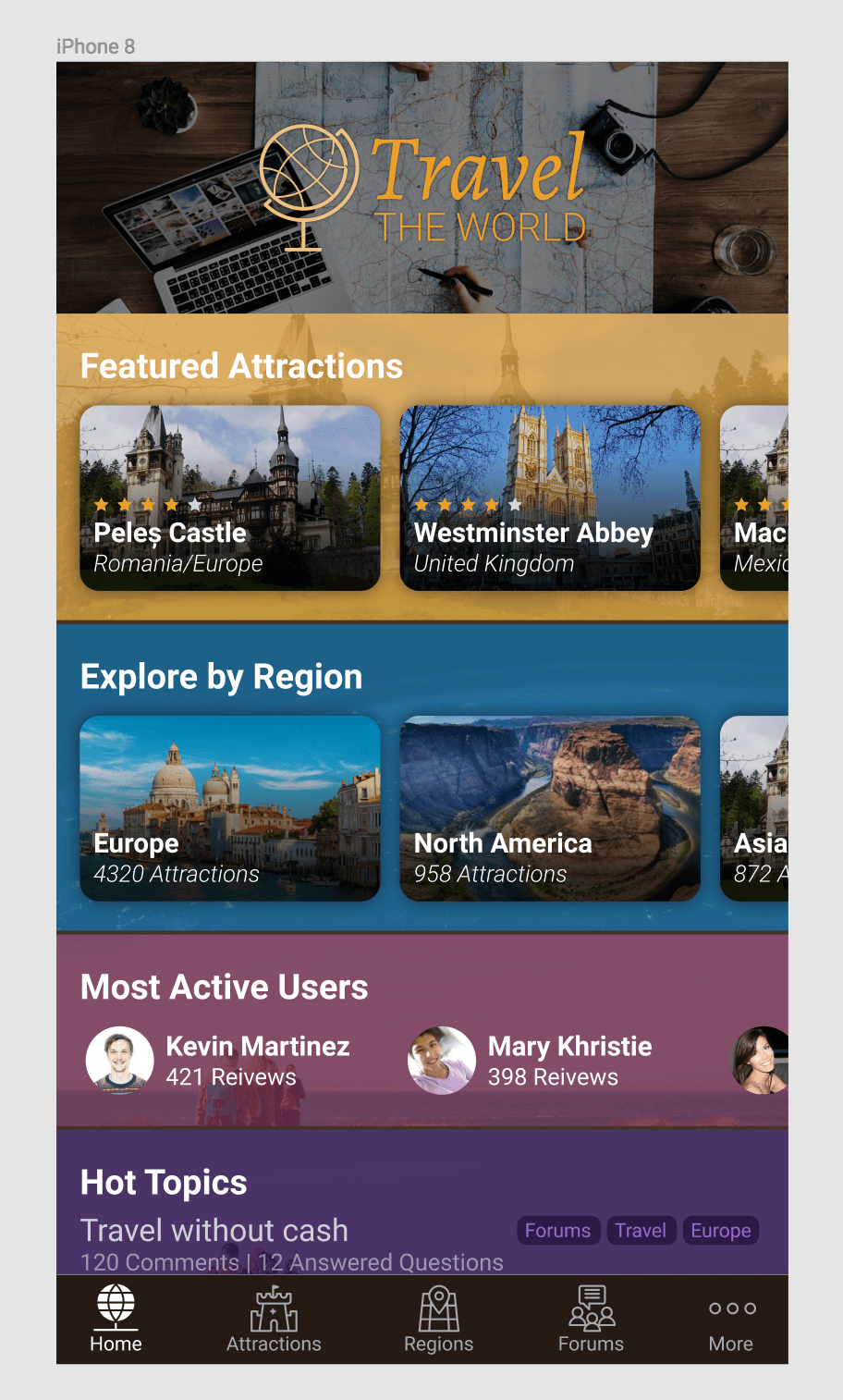Open the Westminster Abbey attraction card
This screenshot has height=1400, width=843.
click(549, 497)
